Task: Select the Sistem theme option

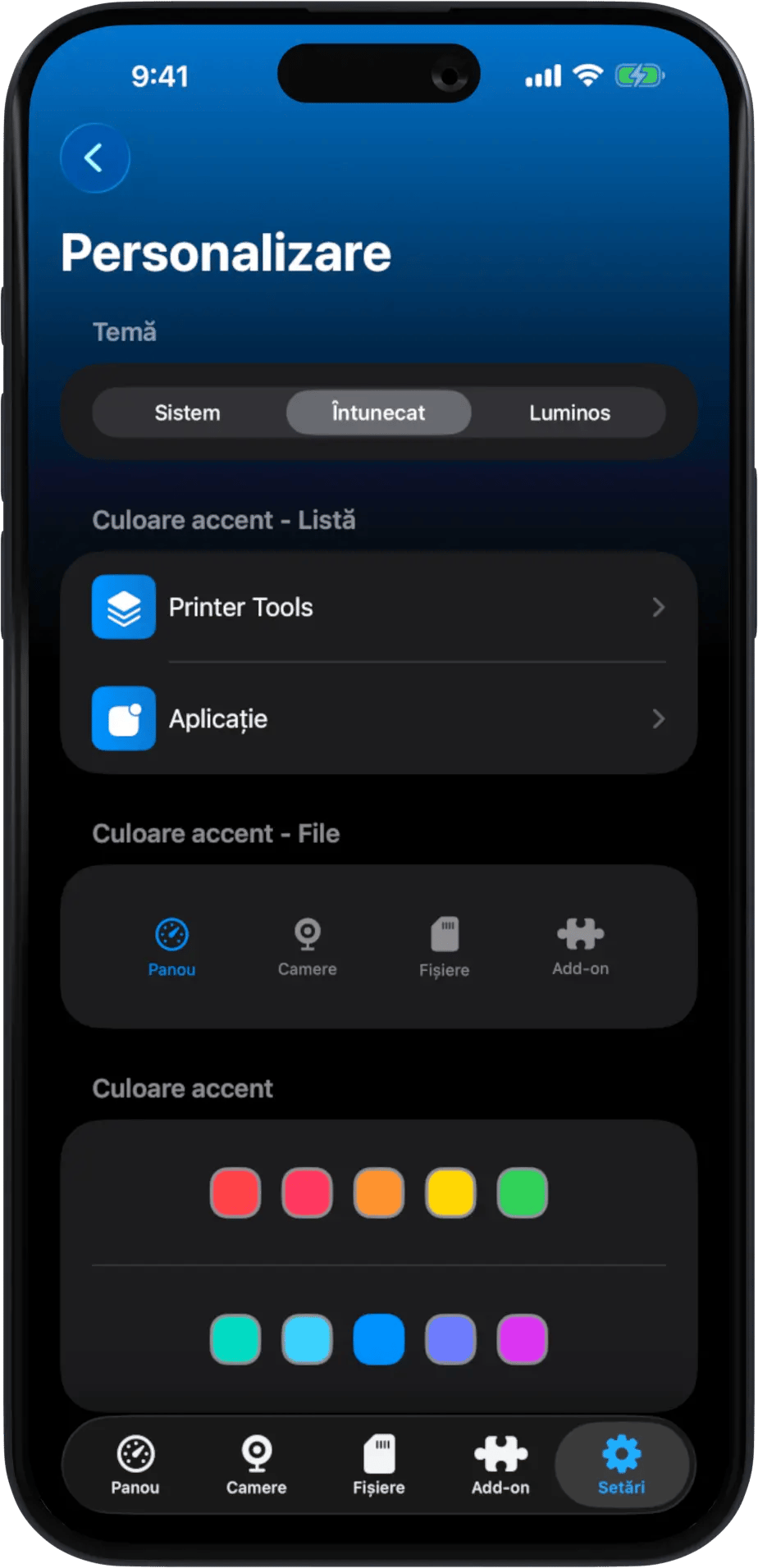Action: 188,413
